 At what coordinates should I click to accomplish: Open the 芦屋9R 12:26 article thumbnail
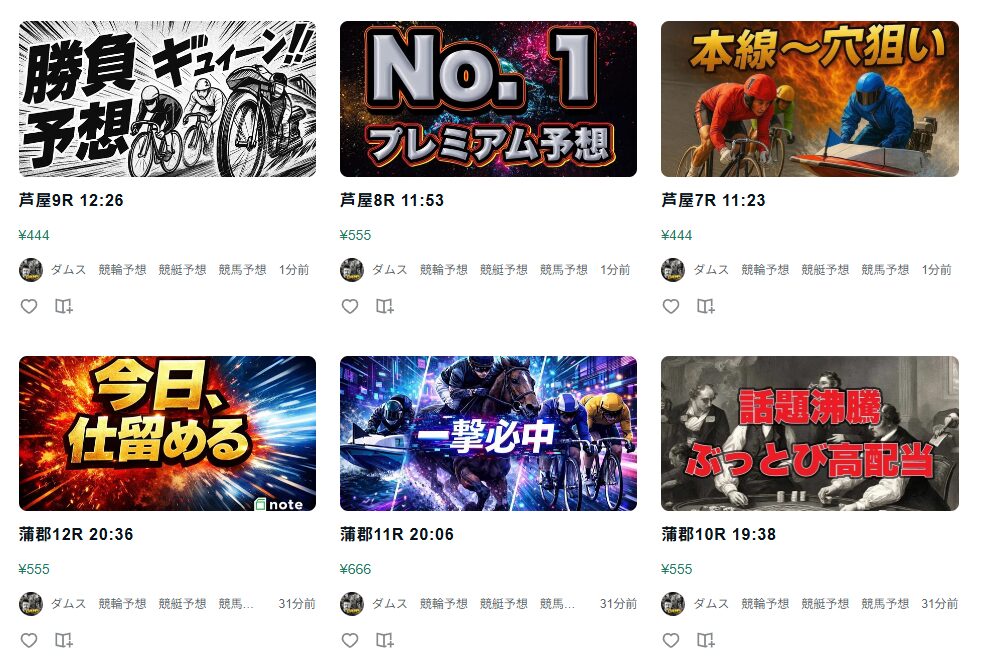167,99
